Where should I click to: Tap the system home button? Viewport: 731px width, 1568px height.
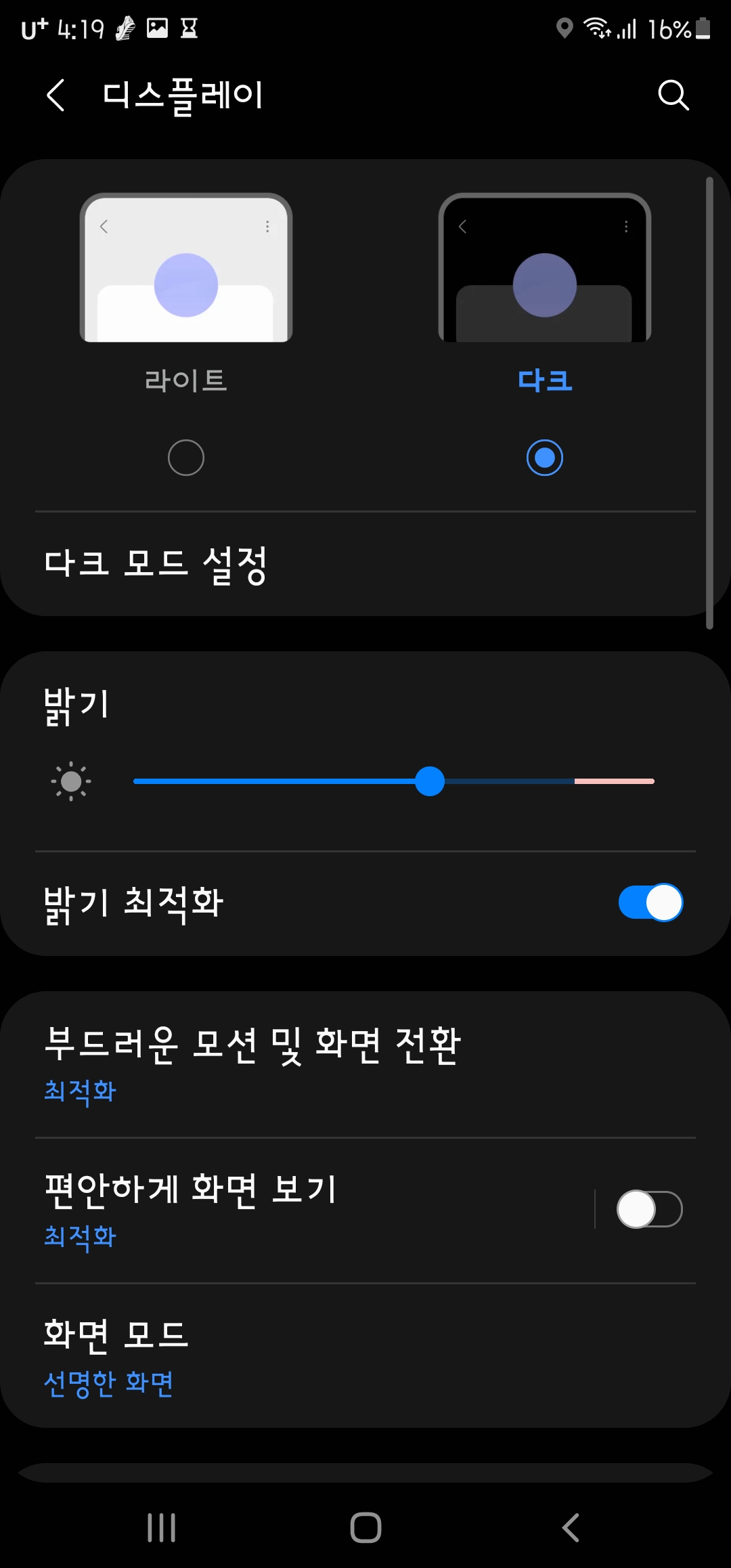click(365, 1527)
